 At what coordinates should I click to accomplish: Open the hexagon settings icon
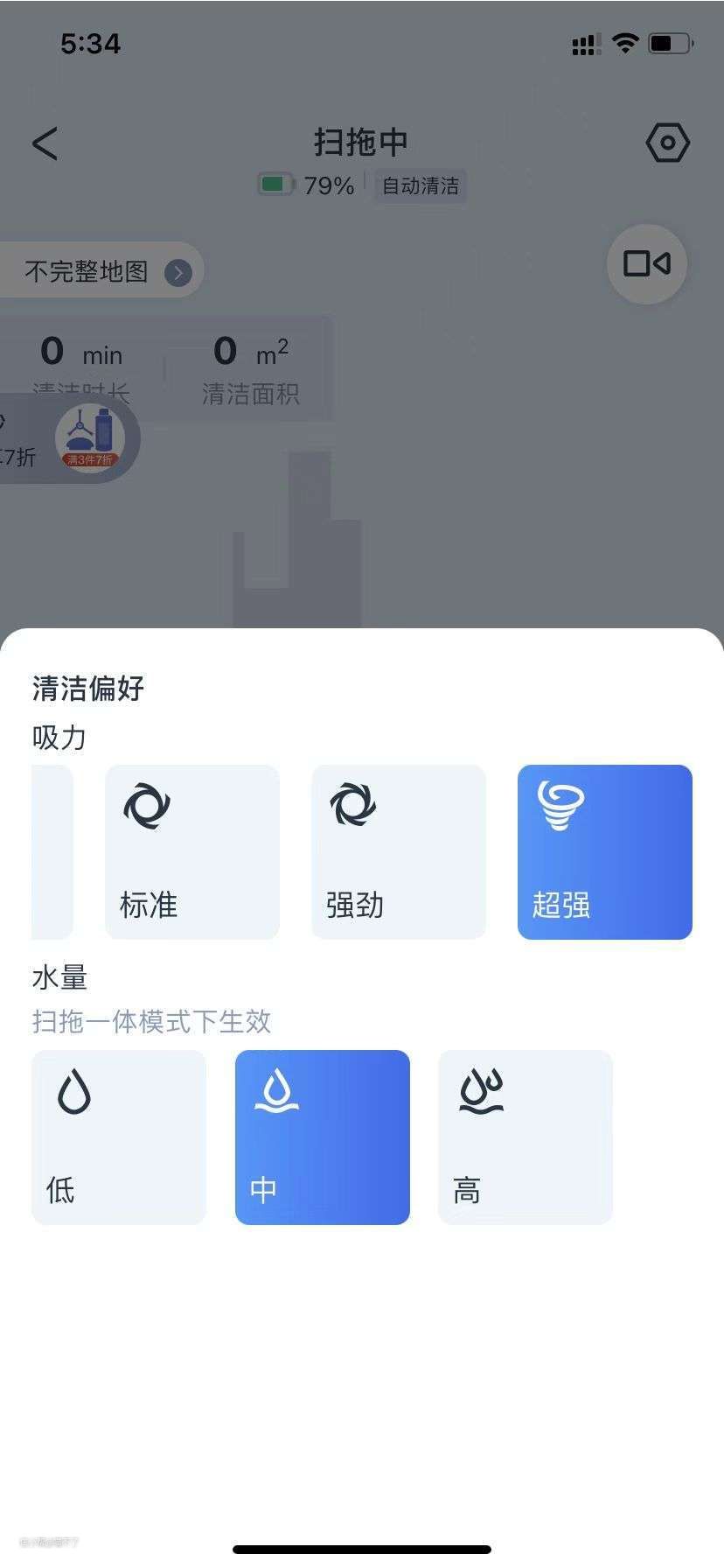pos(668,143)
